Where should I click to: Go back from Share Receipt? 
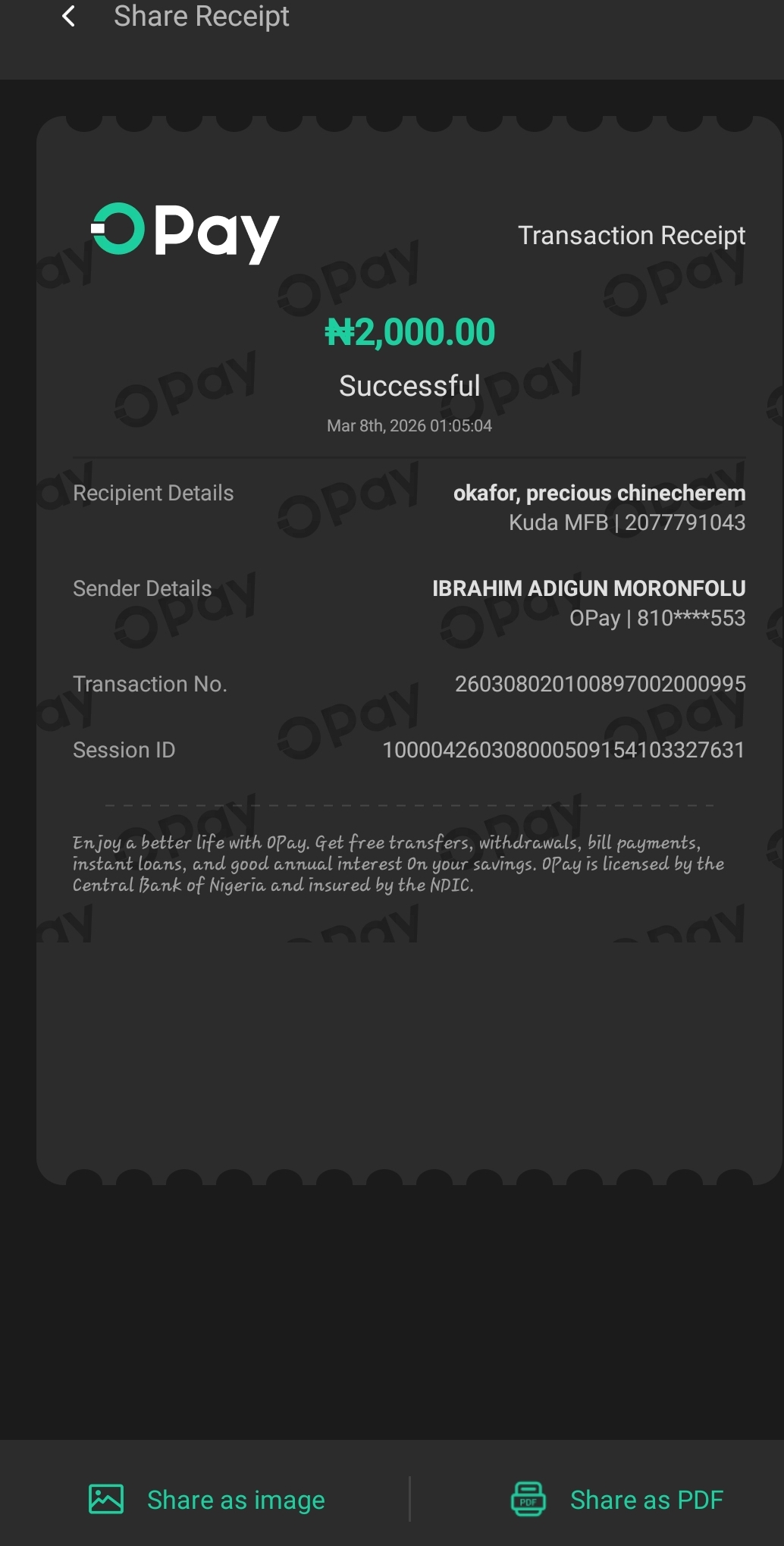coord(68,16)
